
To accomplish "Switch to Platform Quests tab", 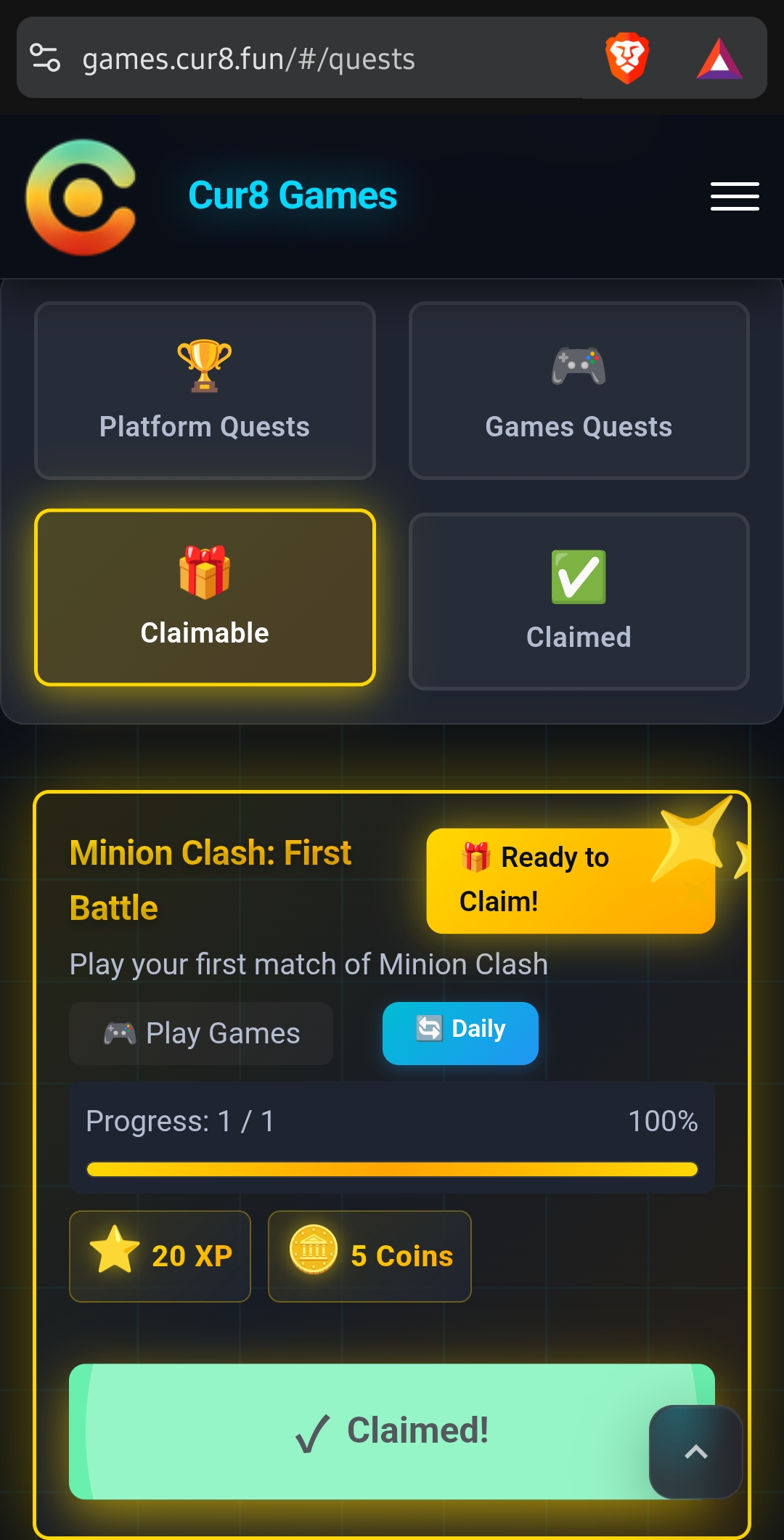I will (205, 391).
